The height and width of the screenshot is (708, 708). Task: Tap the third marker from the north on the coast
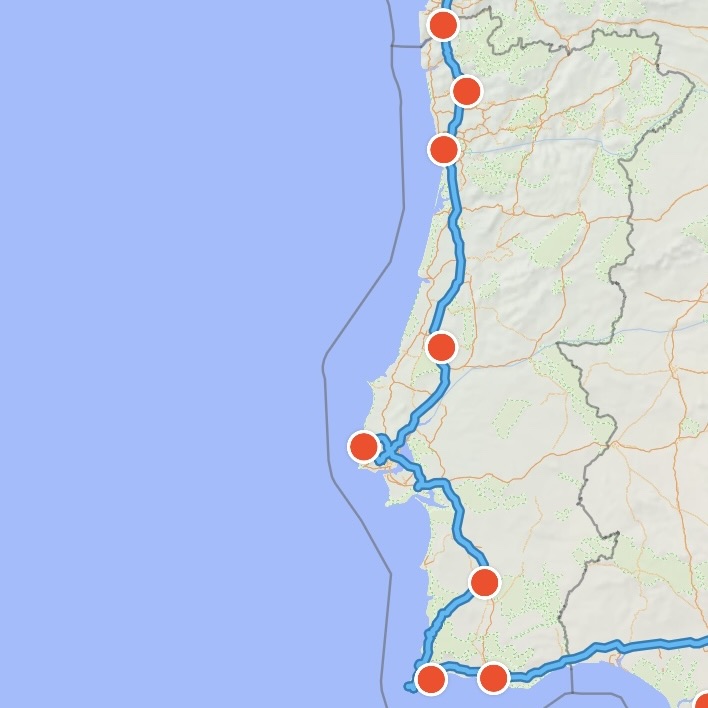(x=443, y=150)
